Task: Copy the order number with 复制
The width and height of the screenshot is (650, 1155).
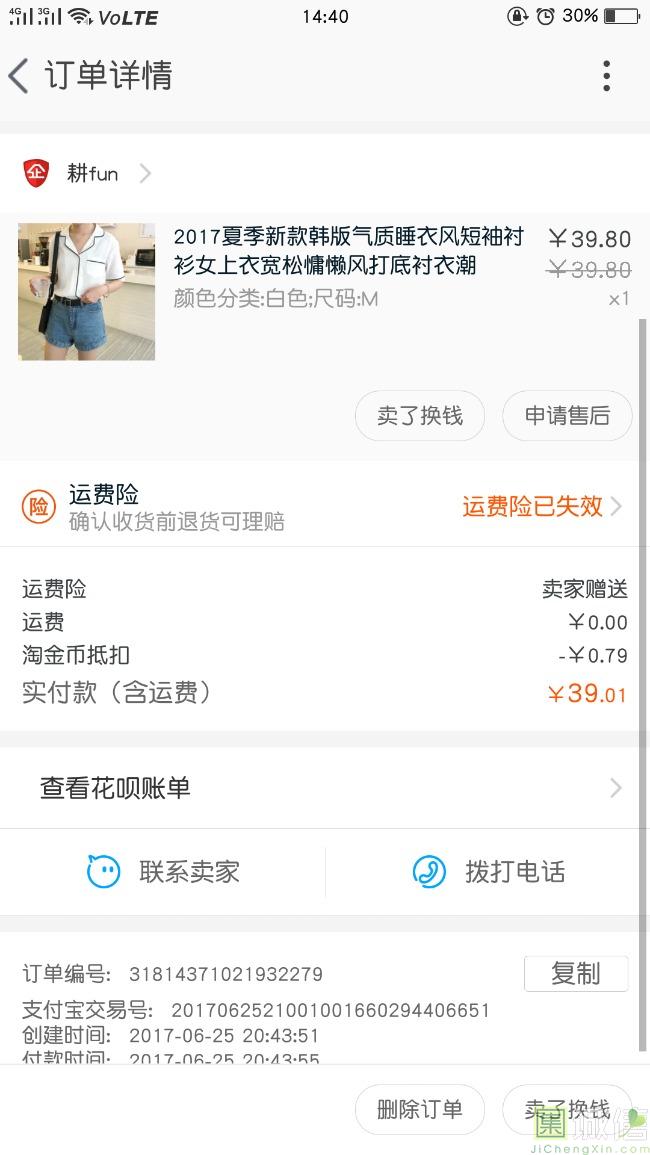Action: (575, 973)
